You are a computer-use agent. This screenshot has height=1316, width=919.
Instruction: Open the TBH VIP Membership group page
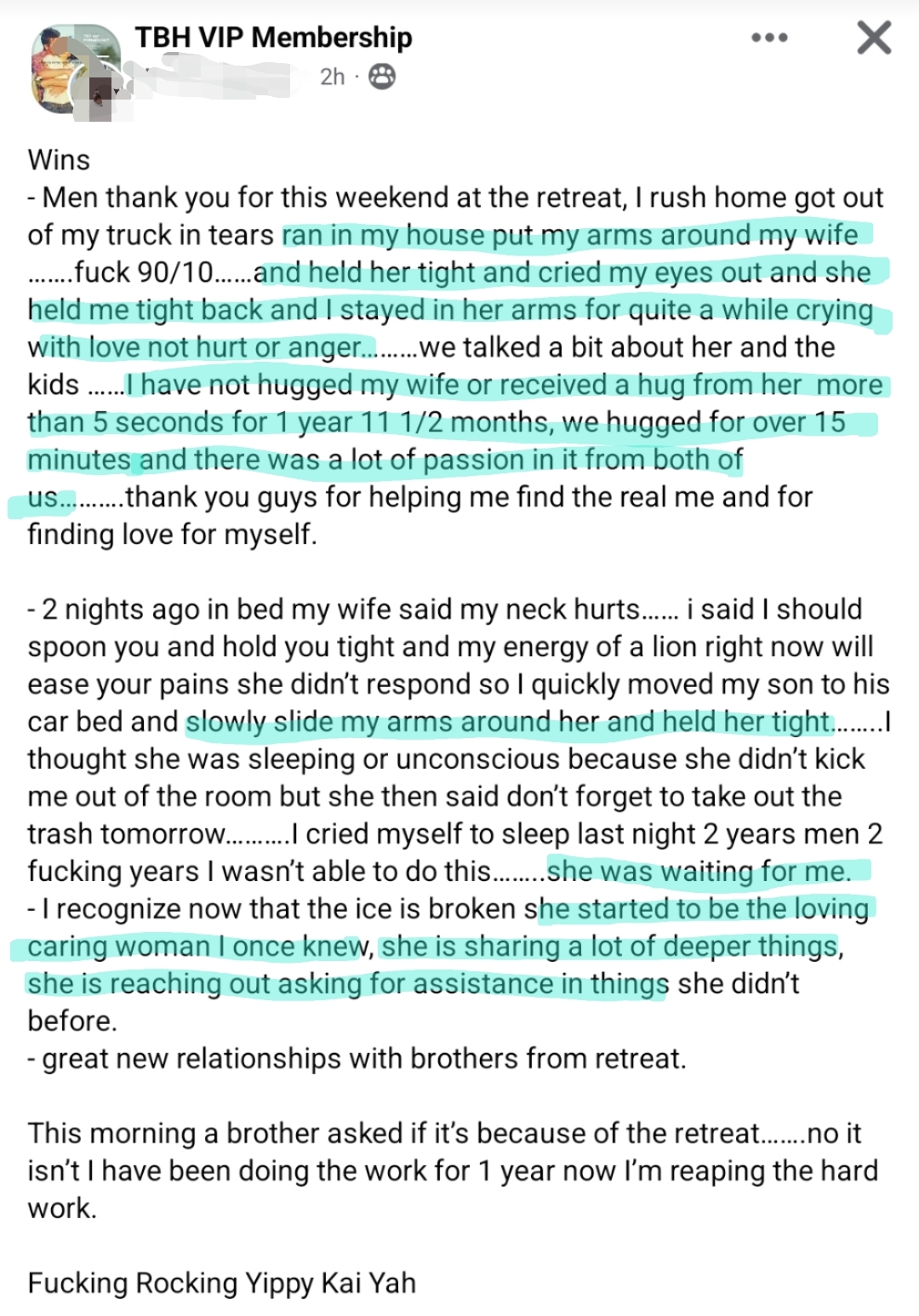[273, 37]
